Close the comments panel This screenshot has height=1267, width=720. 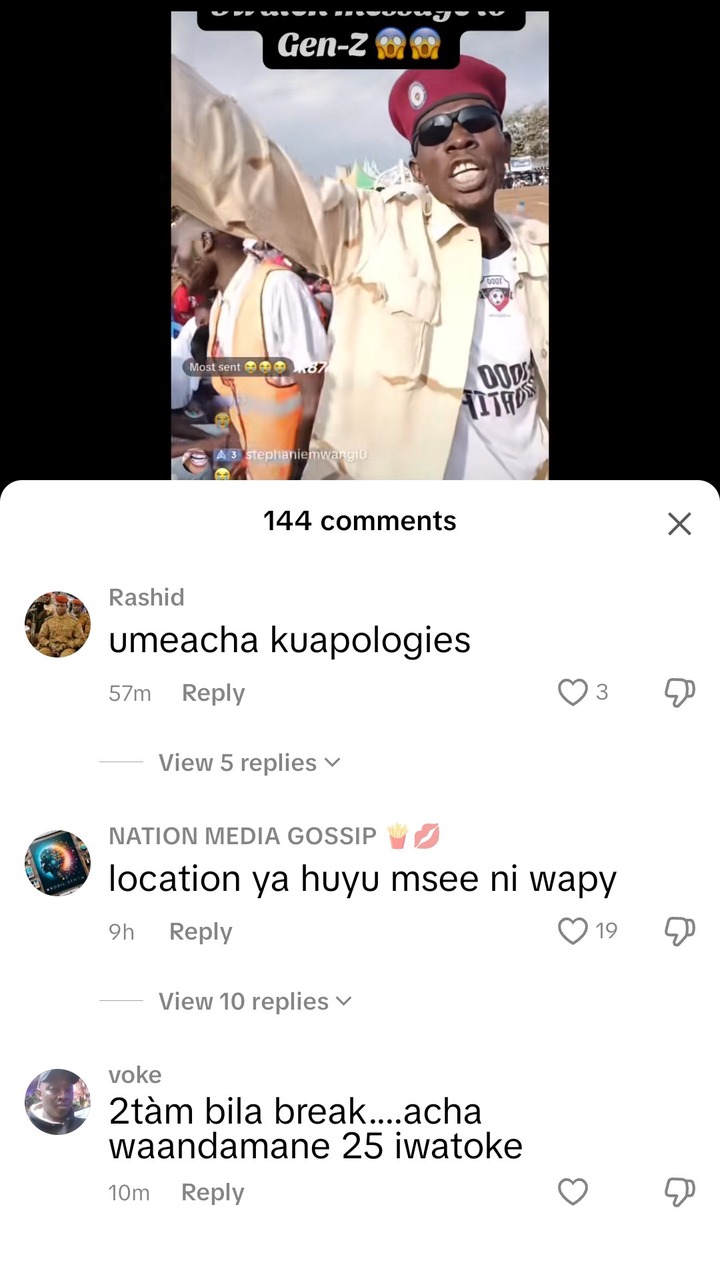click(x=679, y=523)
